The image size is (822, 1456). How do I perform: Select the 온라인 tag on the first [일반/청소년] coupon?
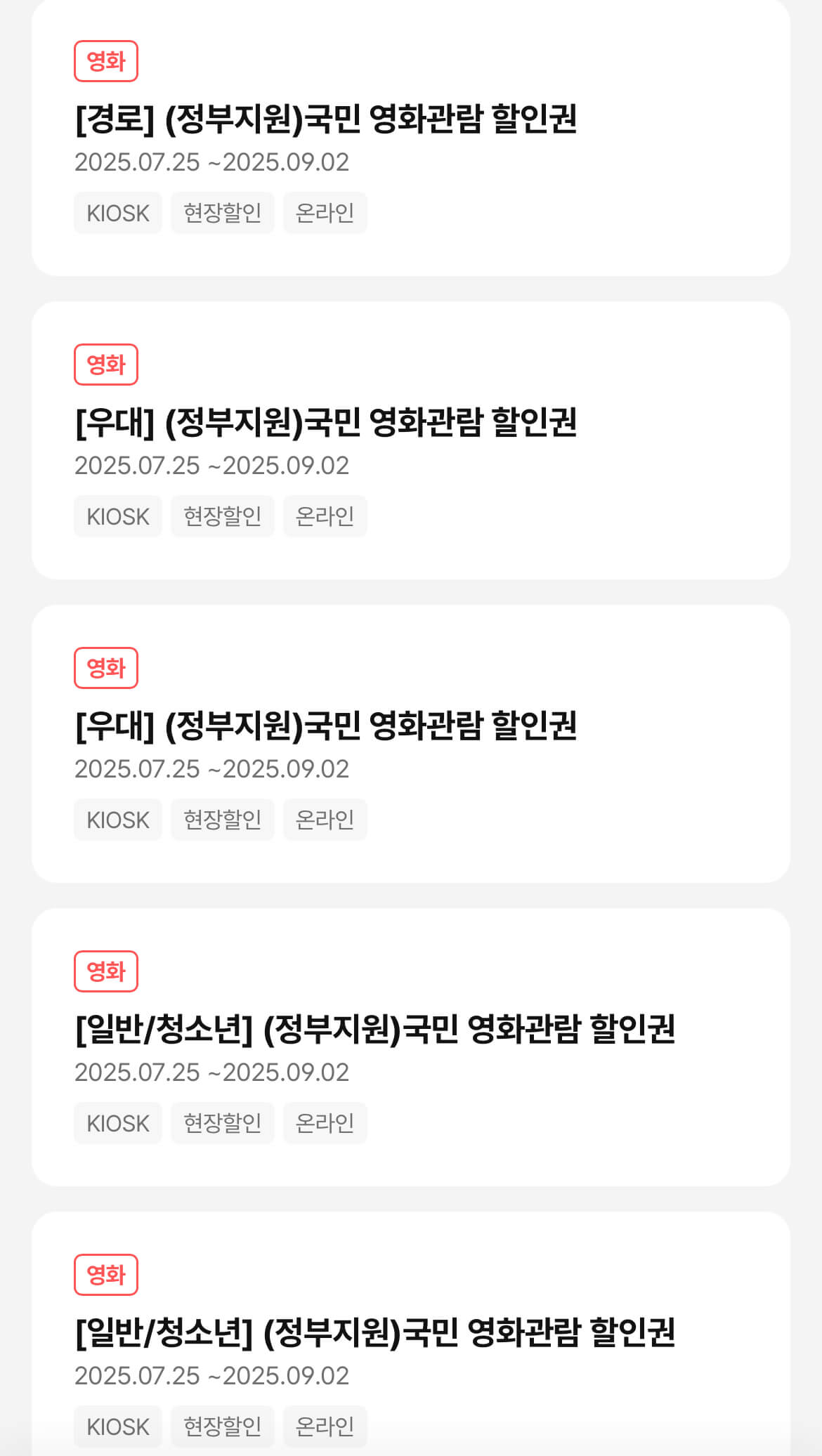pos(325,1123)
